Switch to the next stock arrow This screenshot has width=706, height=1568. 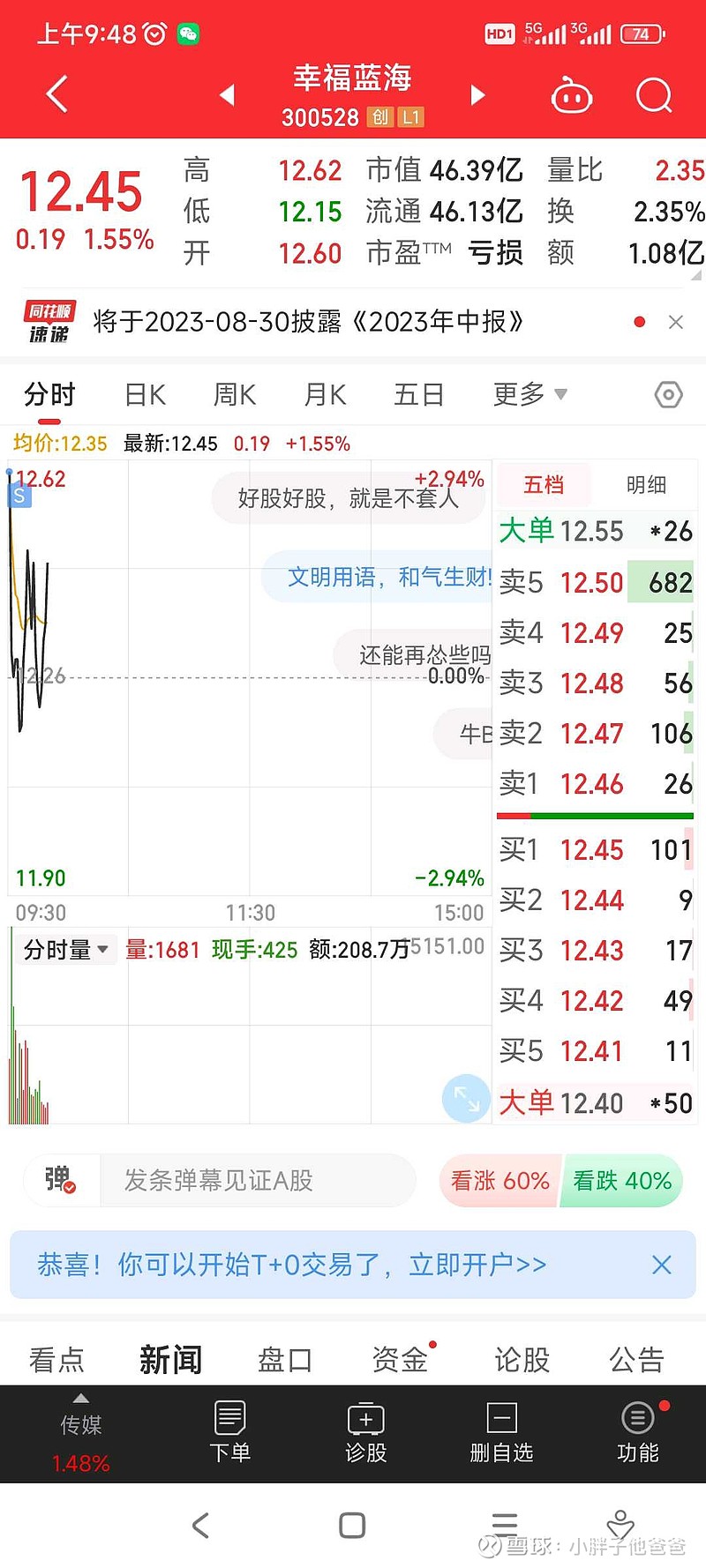point(477,95)
